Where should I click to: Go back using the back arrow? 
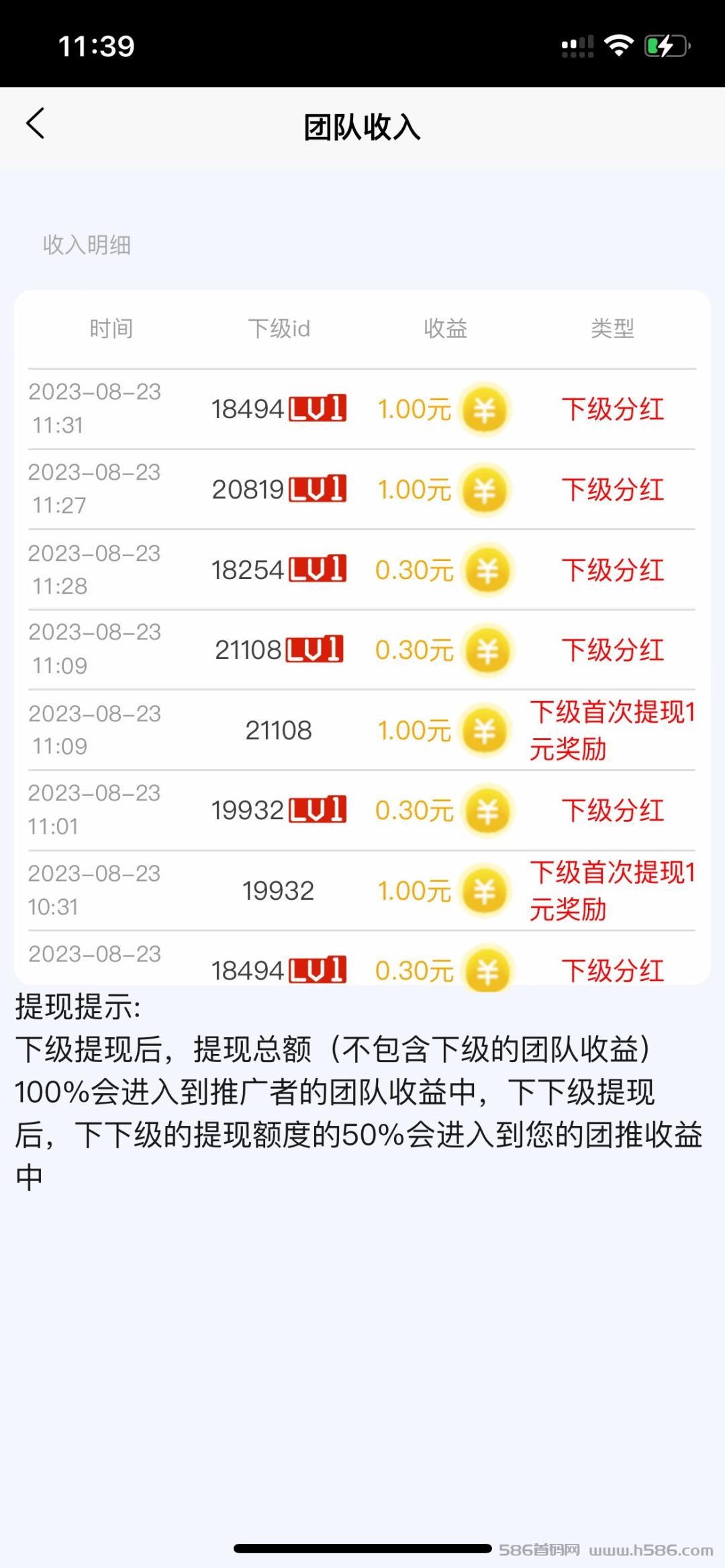(36, 123)
